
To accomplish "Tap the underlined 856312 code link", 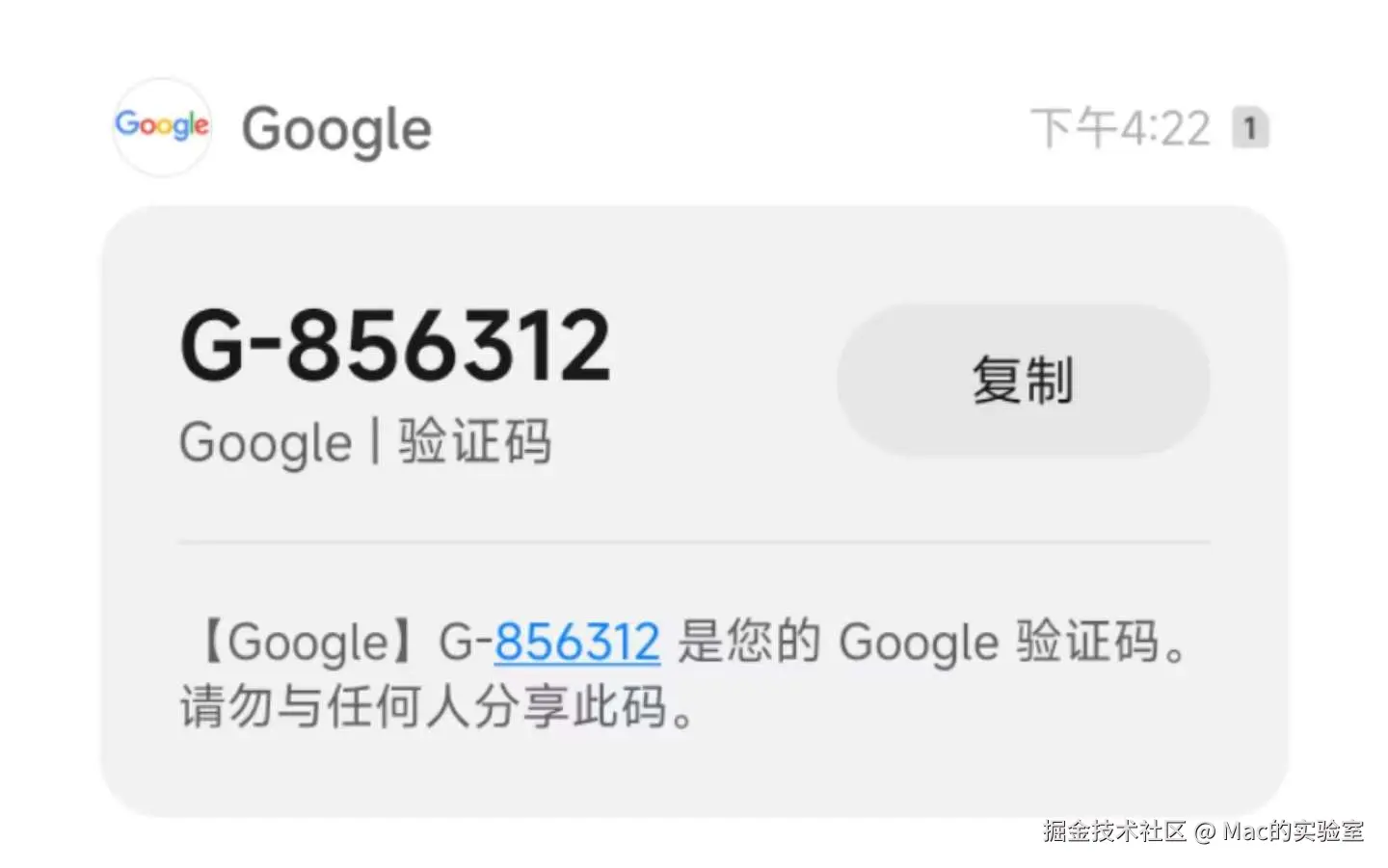I will [x=576, y=642].
